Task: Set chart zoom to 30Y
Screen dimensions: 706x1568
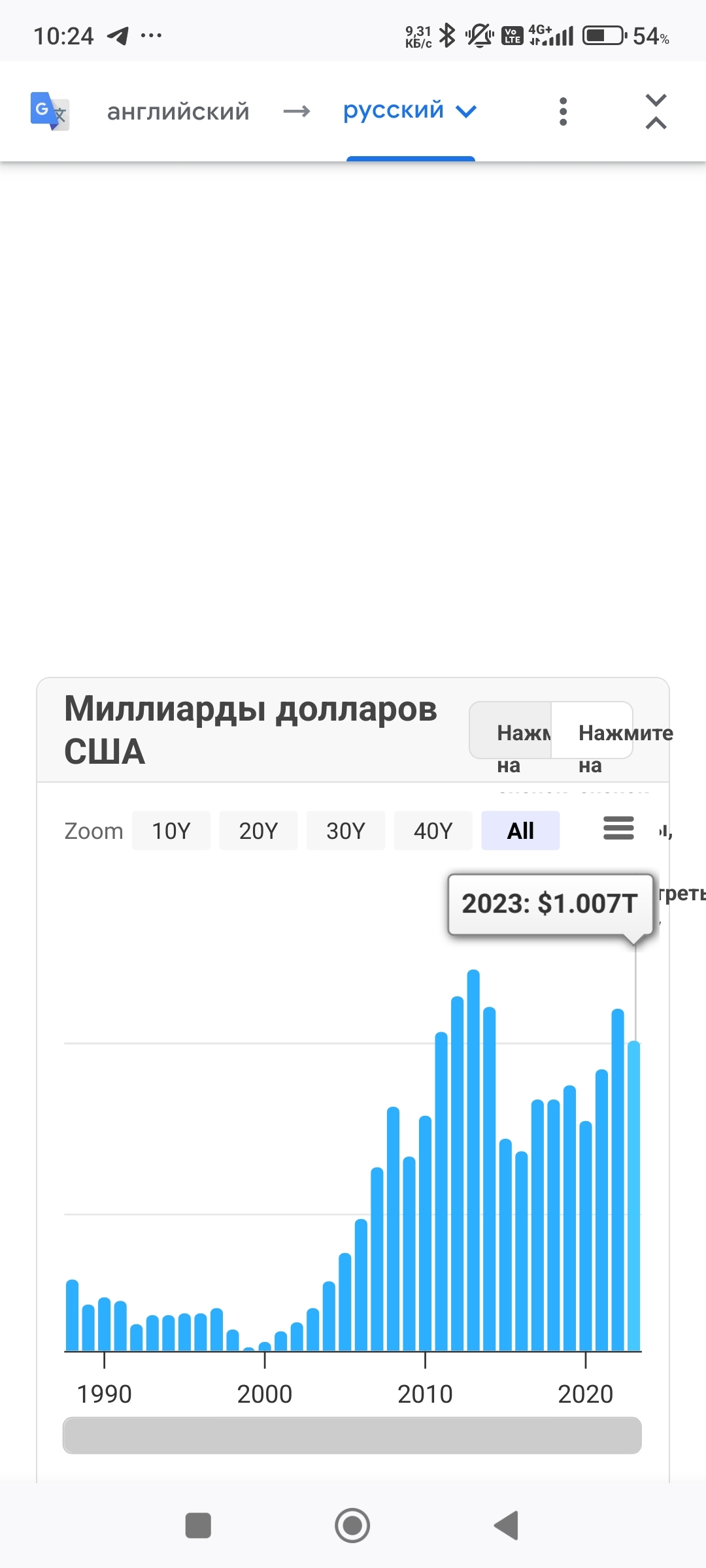Action: click(345, 831)
